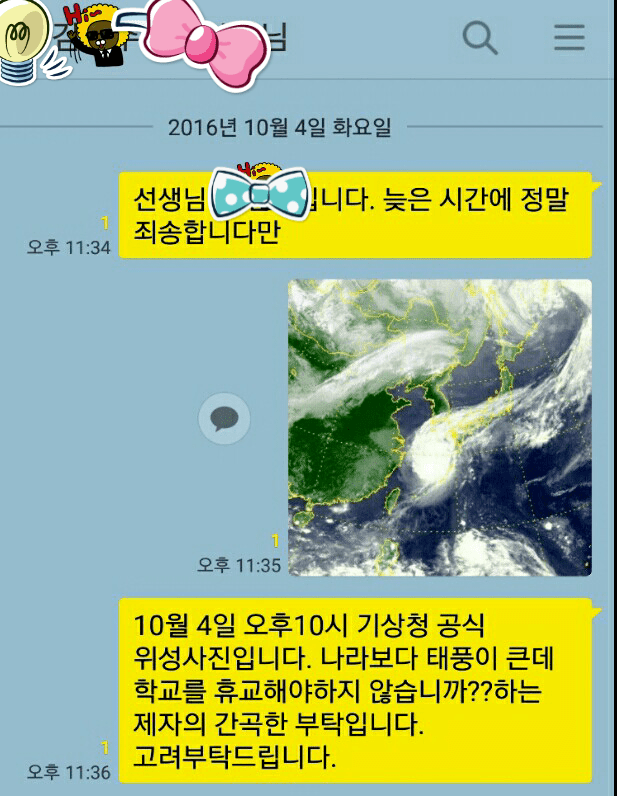The height and width of the screenshot is (796, 617).
Task: Tap the comment bubble beside the photo
Action: click(x=224, y=418)
